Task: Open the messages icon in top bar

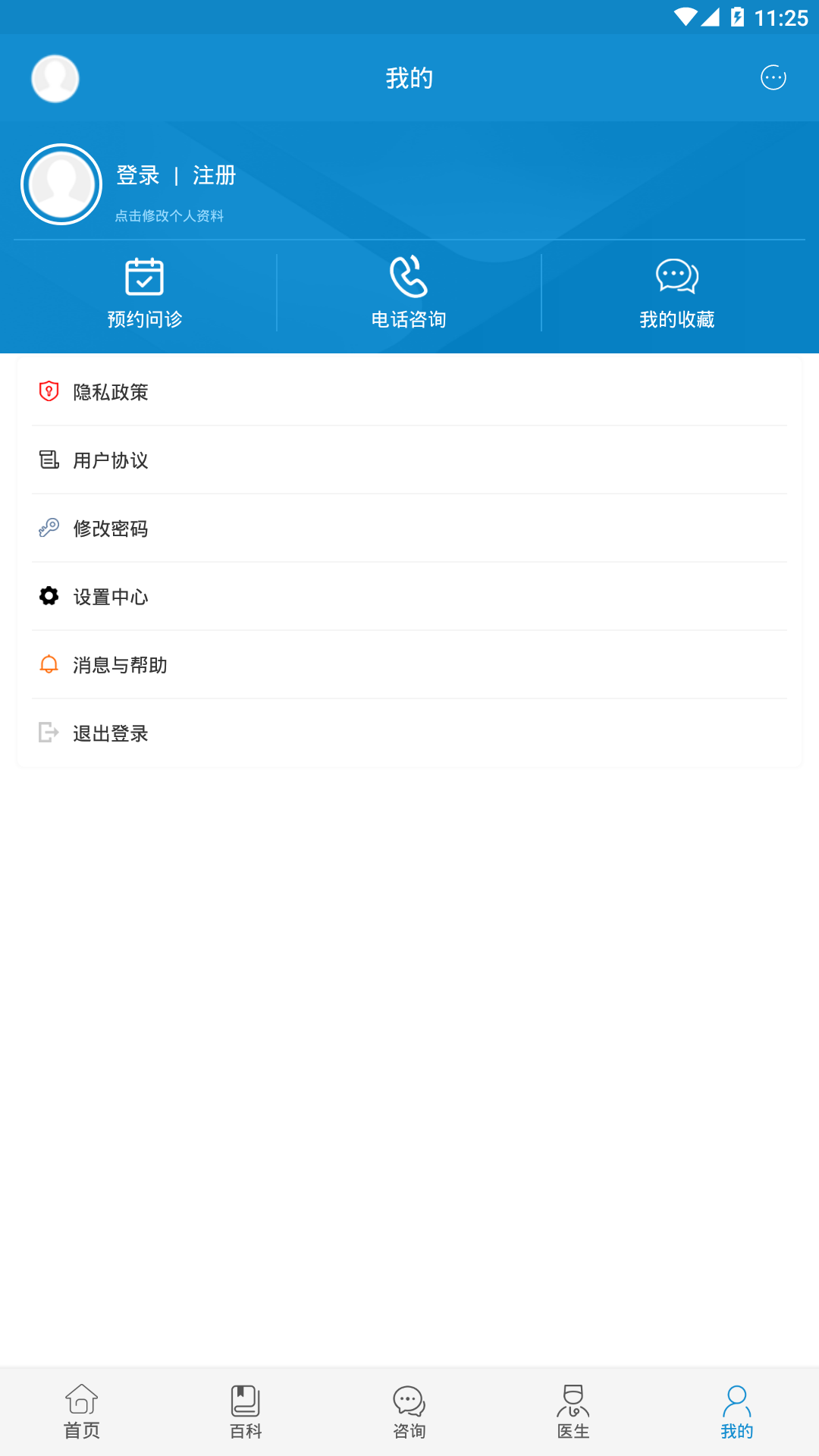Action: (x=773, y=78)
